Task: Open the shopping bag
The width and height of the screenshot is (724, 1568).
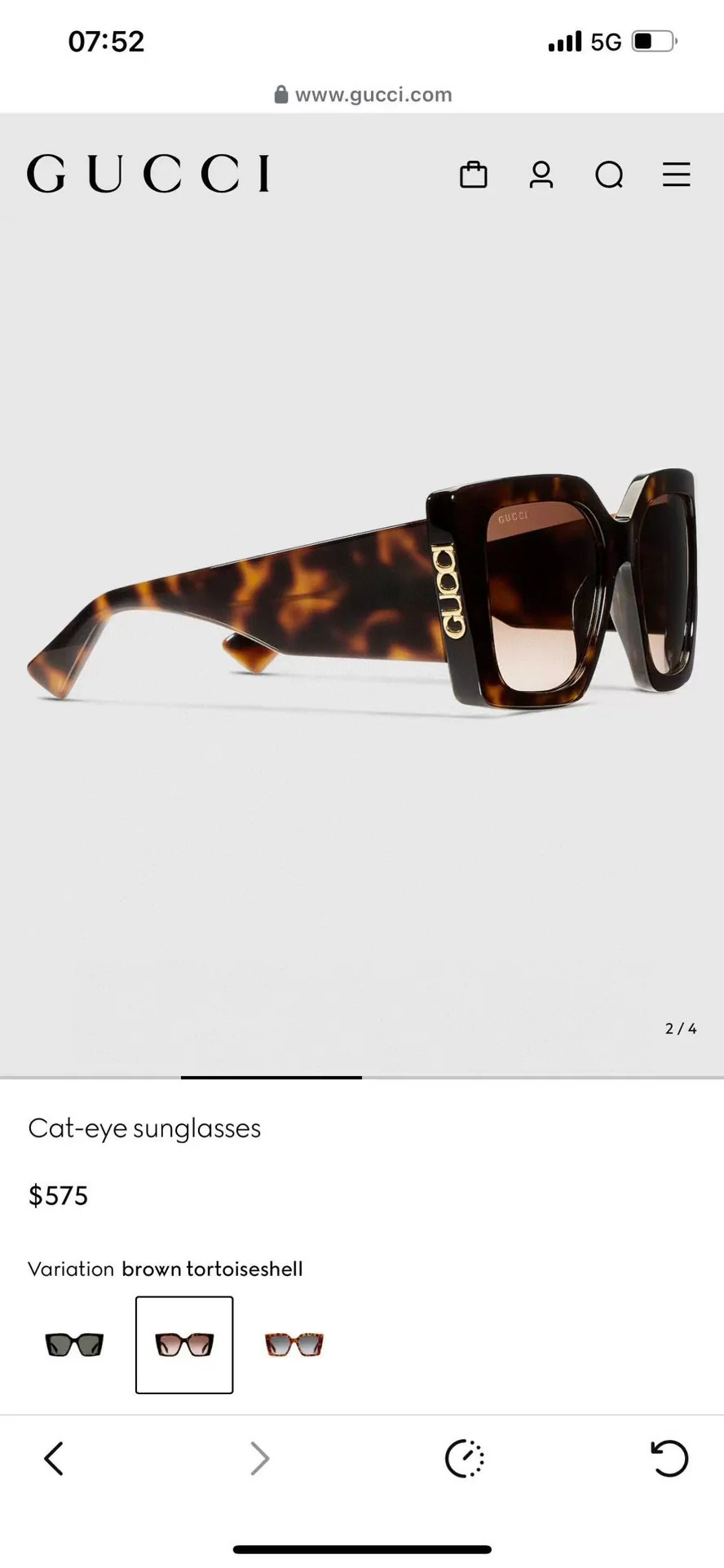Action: click(x=474, y=175)
